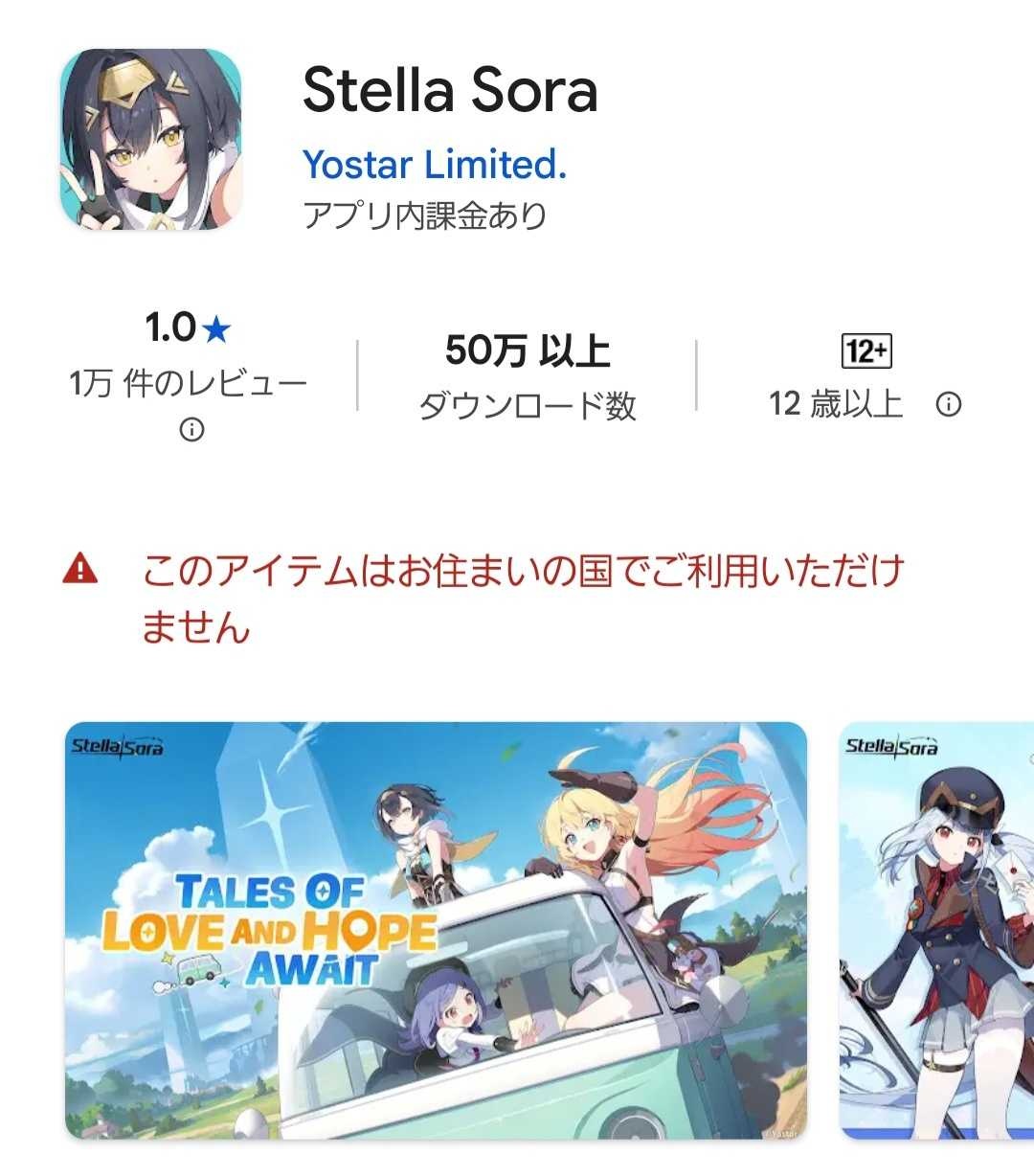Tap the info icon under the review count
This screenshot has width=1034, height=1176.
(191, 430)
